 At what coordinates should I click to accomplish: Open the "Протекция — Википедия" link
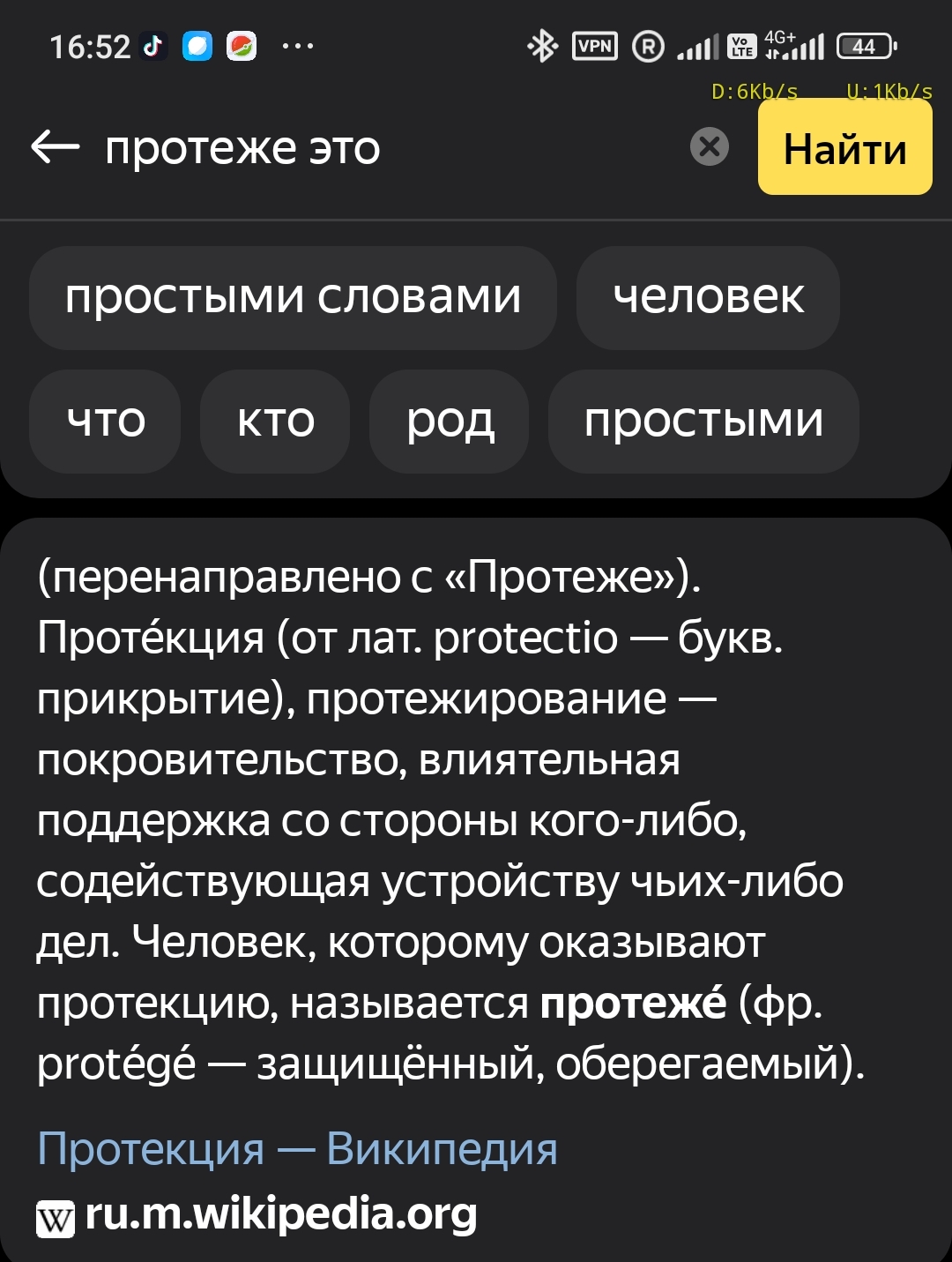(x=297, y=1149)
